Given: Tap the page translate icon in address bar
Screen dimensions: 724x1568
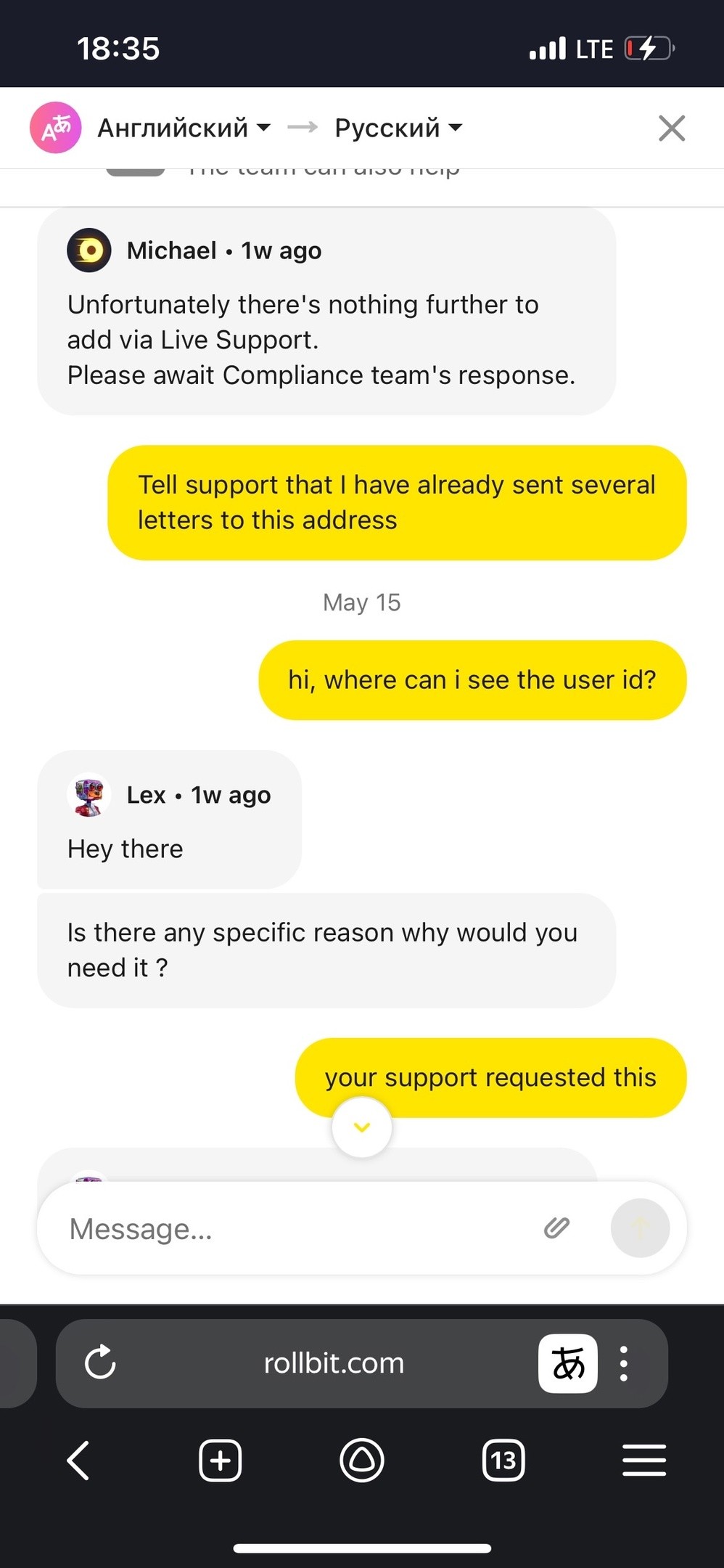Looking at the screenshot, I should coord(568,1363).
